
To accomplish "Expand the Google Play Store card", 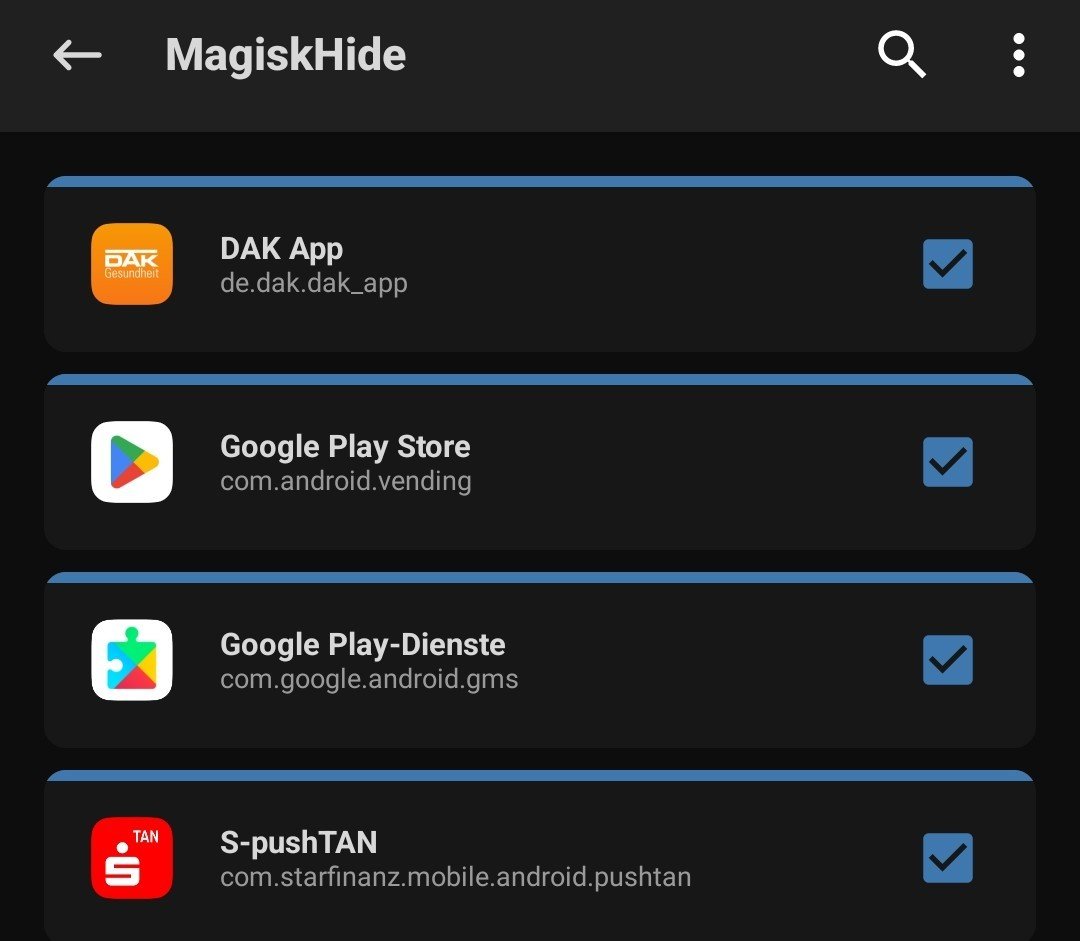I will 500,463.
